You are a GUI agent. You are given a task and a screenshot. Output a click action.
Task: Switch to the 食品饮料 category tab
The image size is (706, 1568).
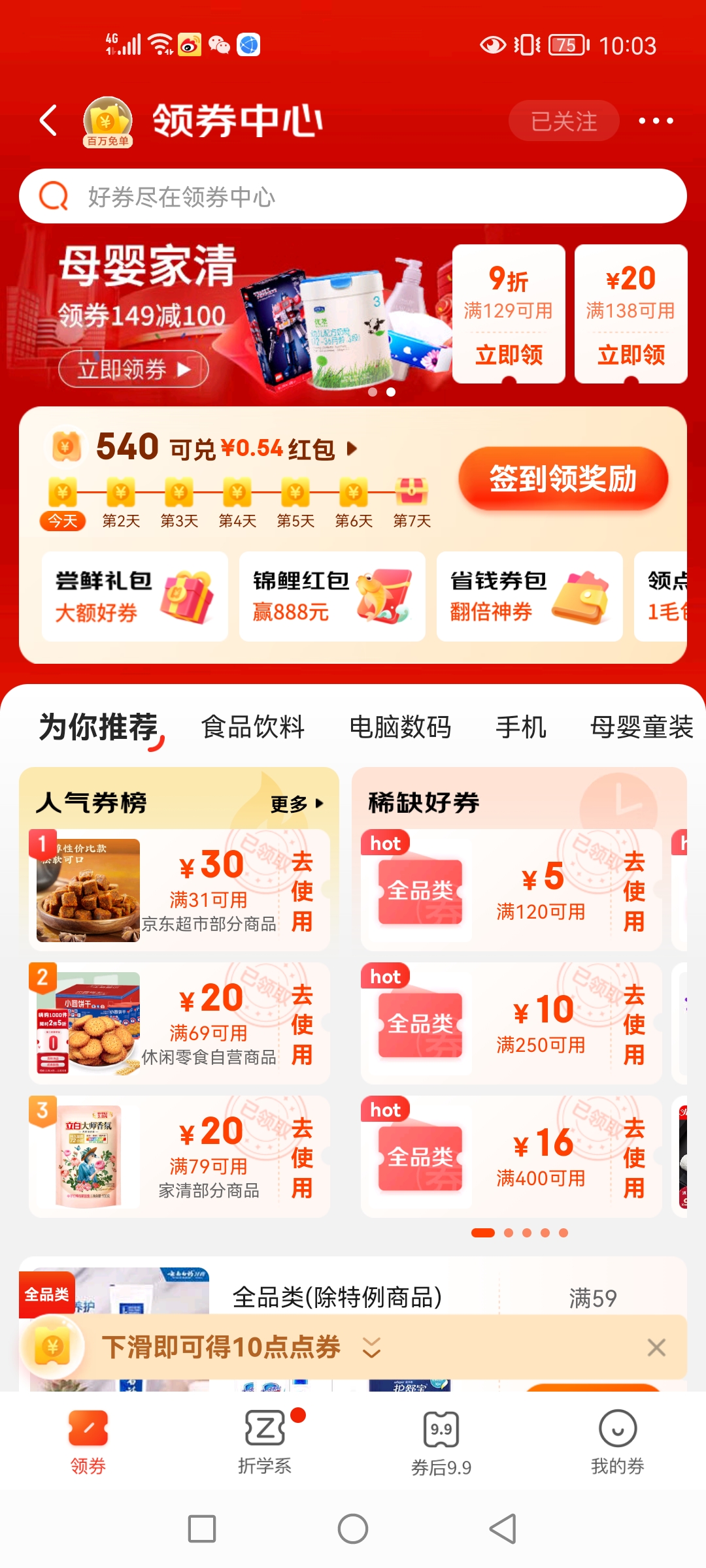(253, 727)
